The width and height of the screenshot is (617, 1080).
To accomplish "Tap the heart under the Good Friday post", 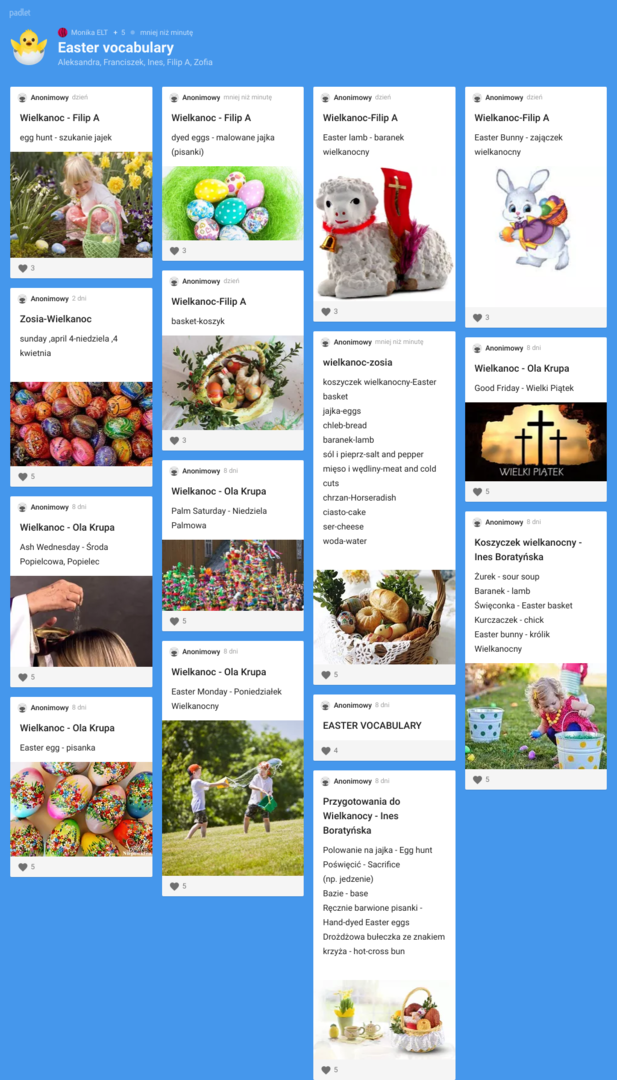I will pos(477,492).
